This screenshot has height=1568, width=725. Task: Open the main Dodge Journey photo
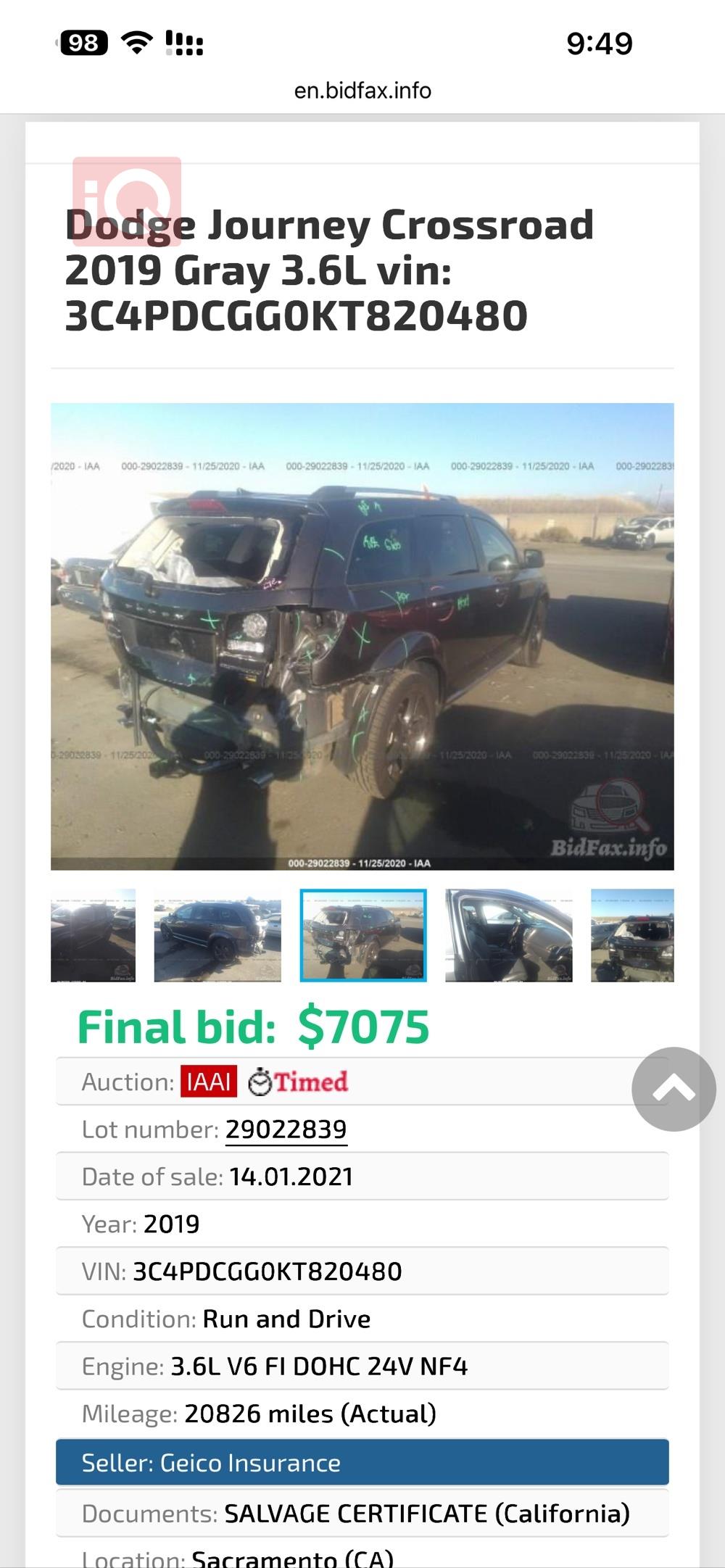click(x=362, y=636)
